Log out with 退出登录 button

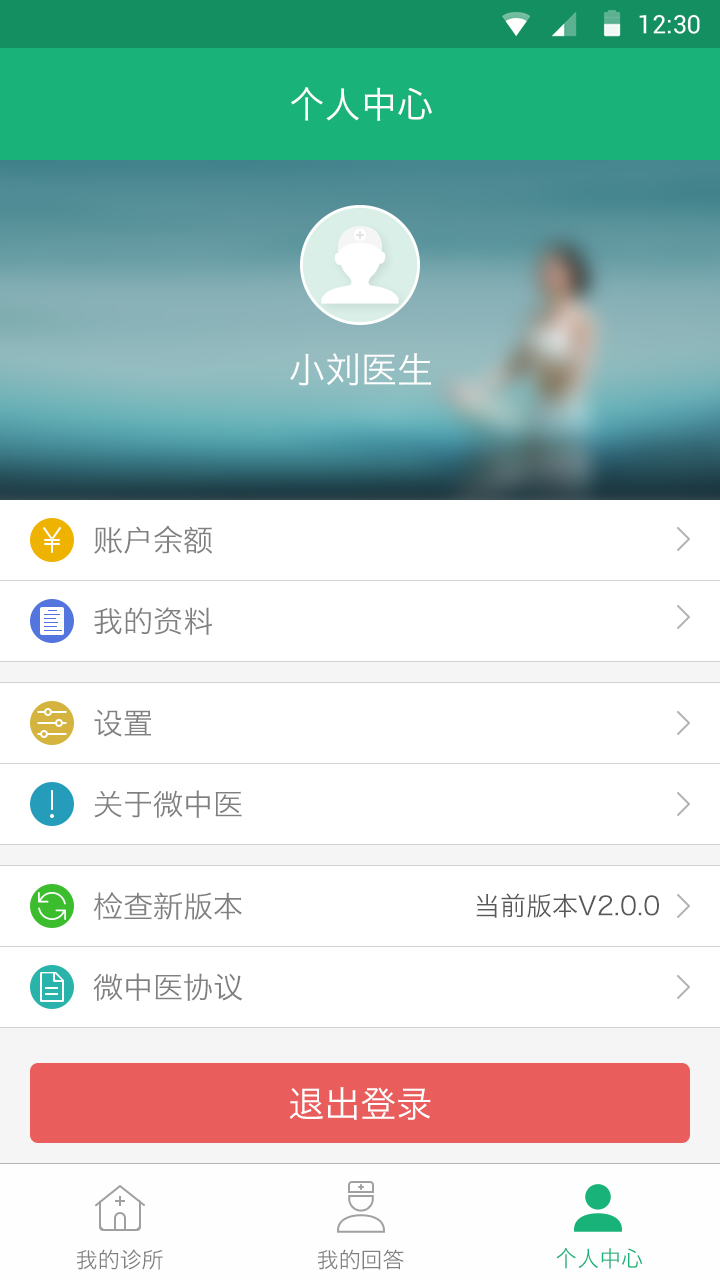tap(360, 1103)
